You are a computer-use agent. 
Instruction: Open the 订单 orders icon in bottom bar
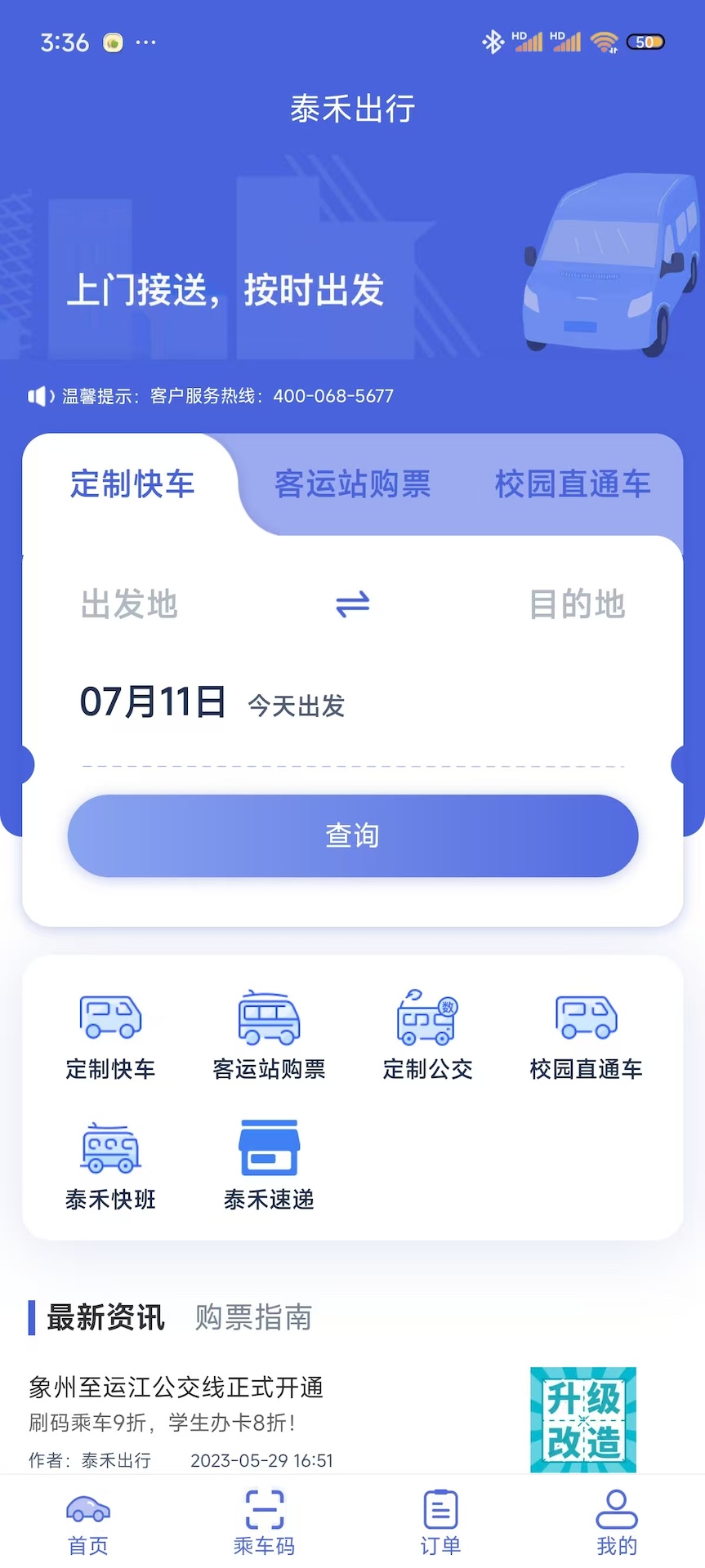(x=440, y=1519)
